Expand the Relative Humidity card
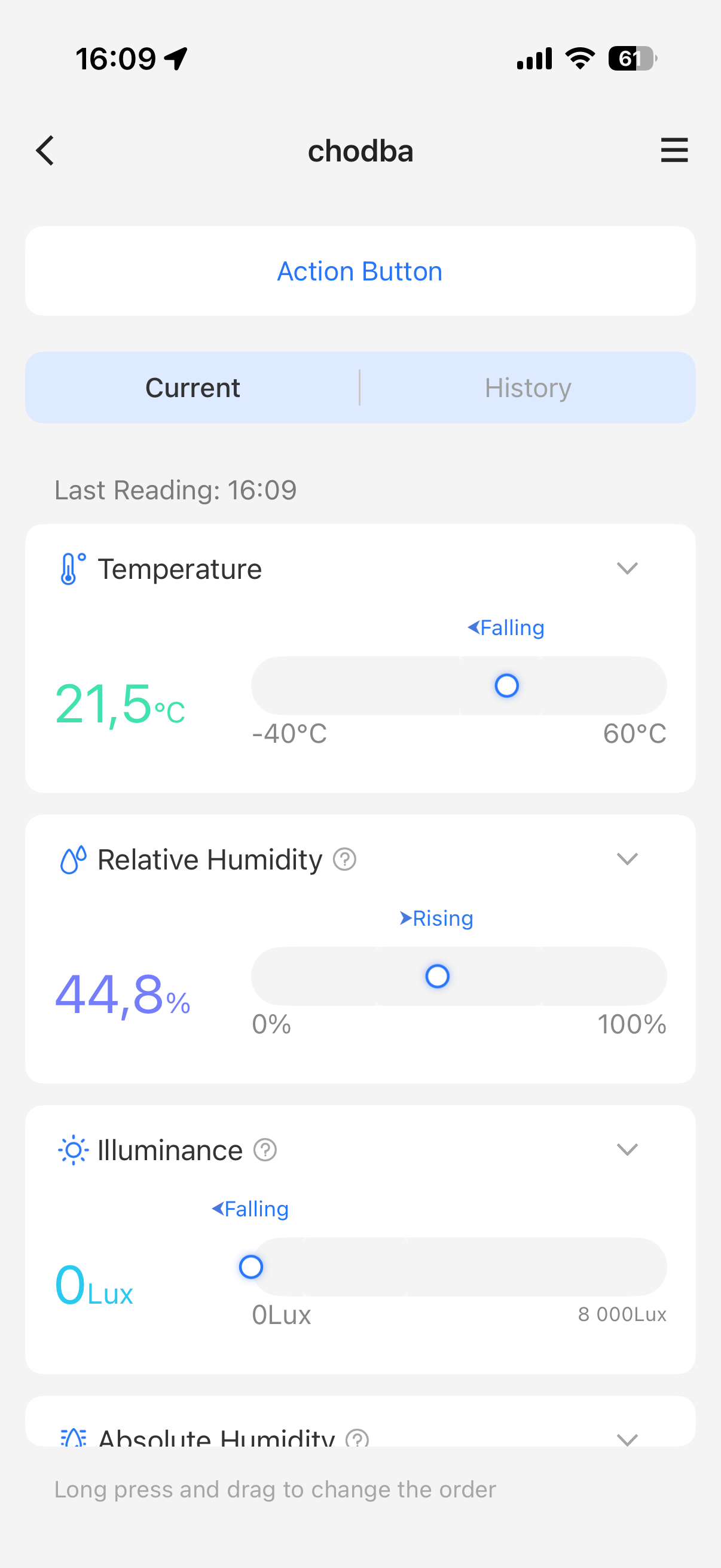Viewport: 721px width, 1568px height. point(627,859)
